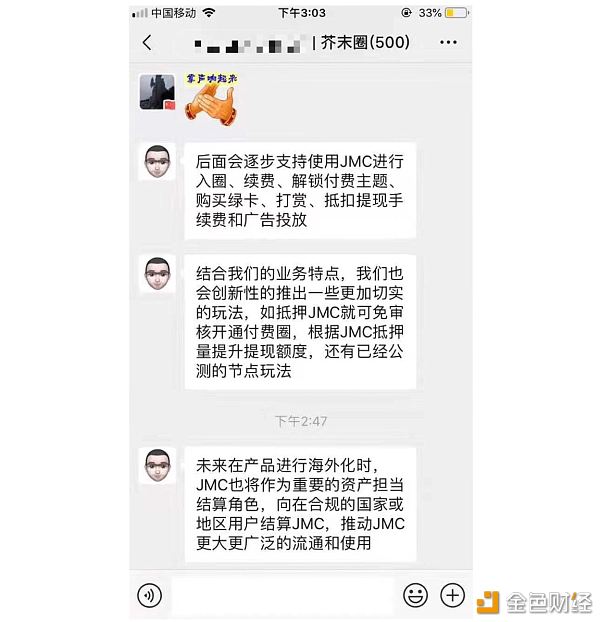Viewport: 600px width, 622px height.
Task: Tap the avatar beside the 后面会逐步支持 message
Action: click(x=157, y=162)
